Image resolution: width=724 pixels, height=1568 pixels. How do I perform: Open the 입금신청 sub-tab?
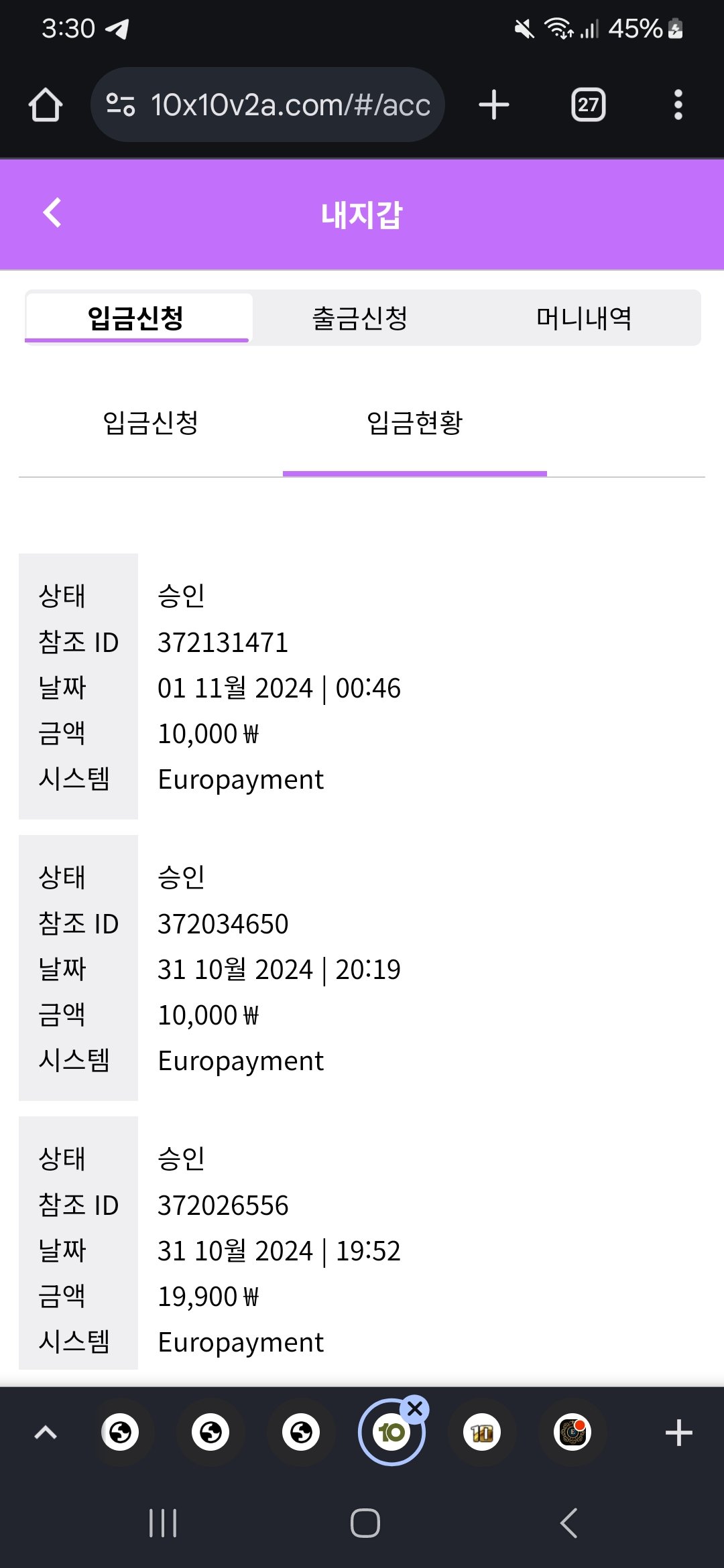coord(151,423)
